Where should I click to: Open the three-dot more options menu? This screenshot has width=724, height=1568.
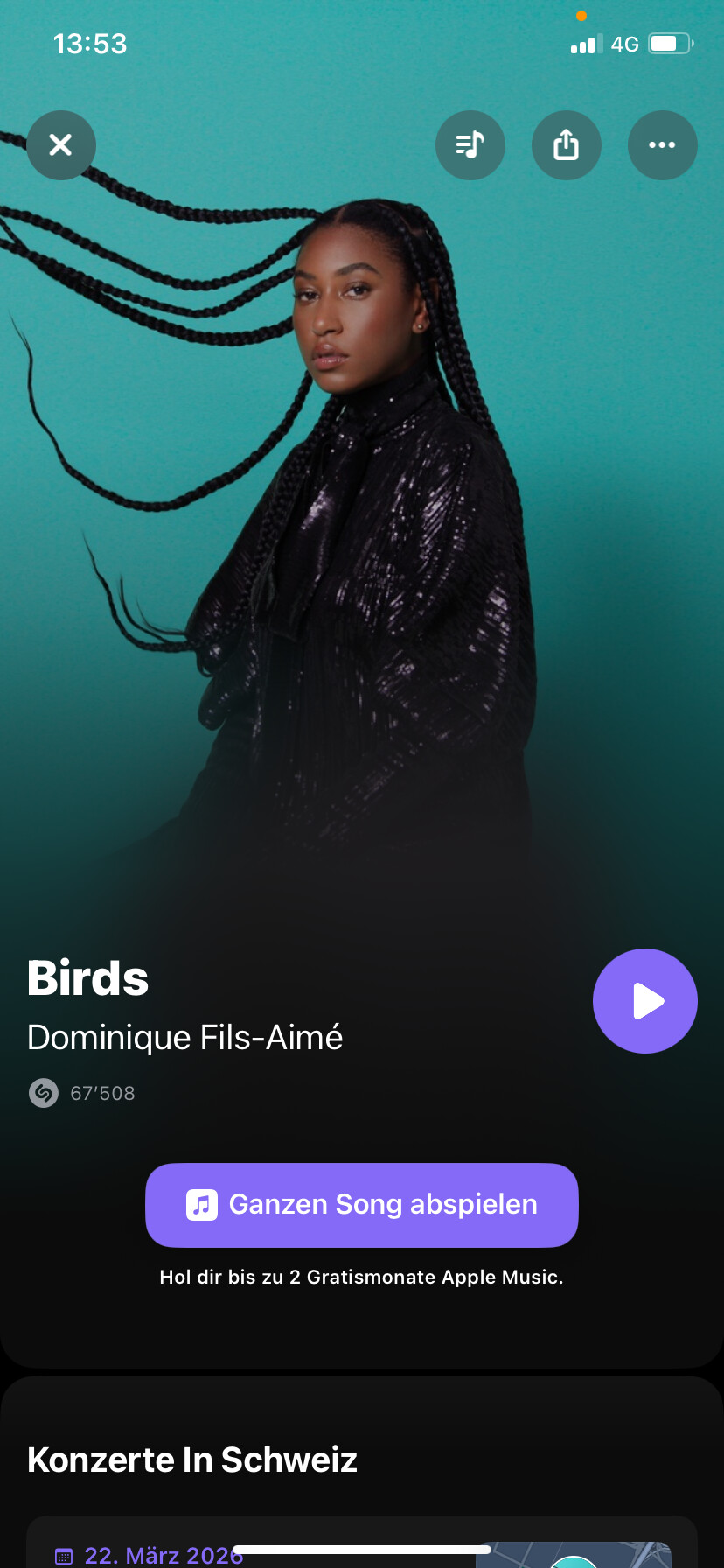tap(662, 145)
